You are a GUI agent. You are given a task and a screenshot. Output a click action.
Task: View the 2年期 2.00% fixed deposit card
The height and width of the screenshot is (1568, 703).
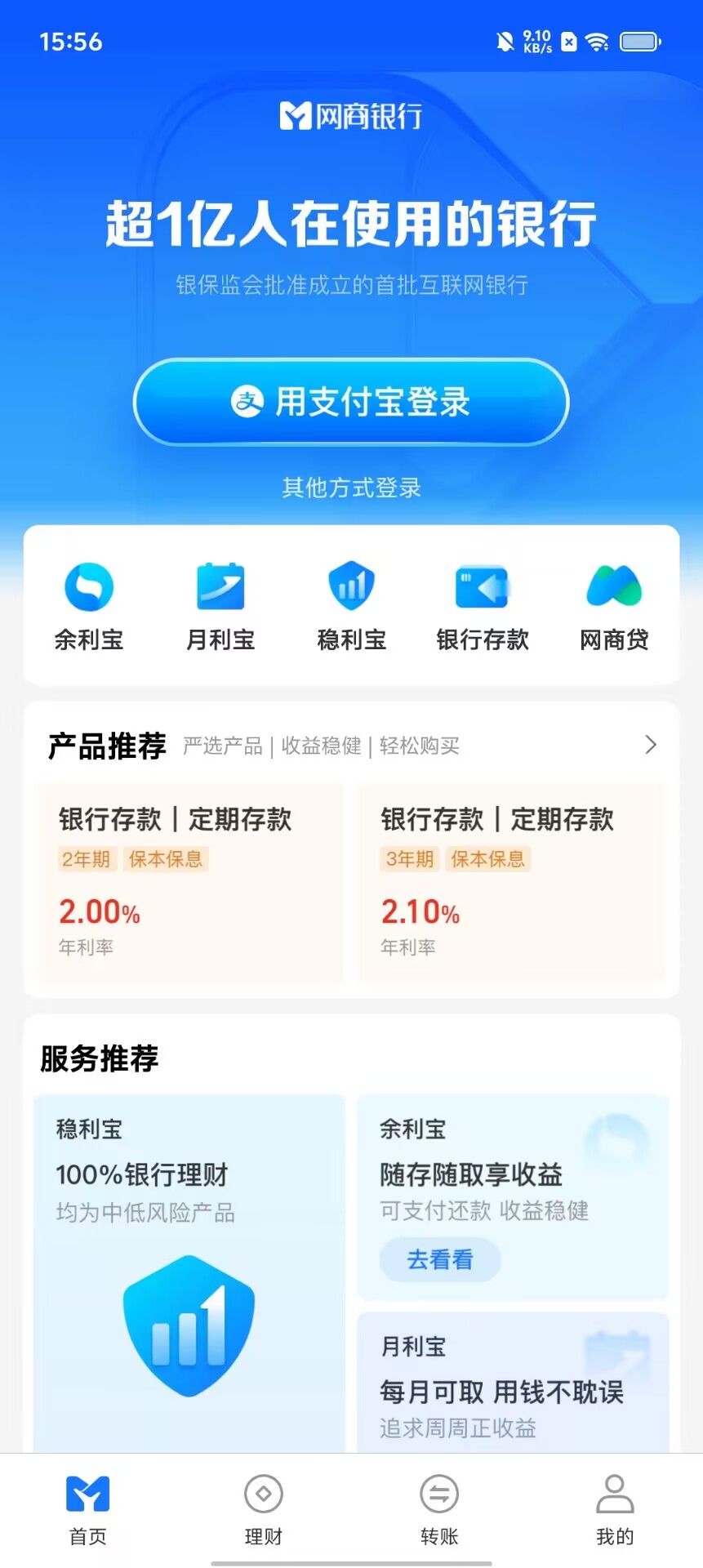189,882
